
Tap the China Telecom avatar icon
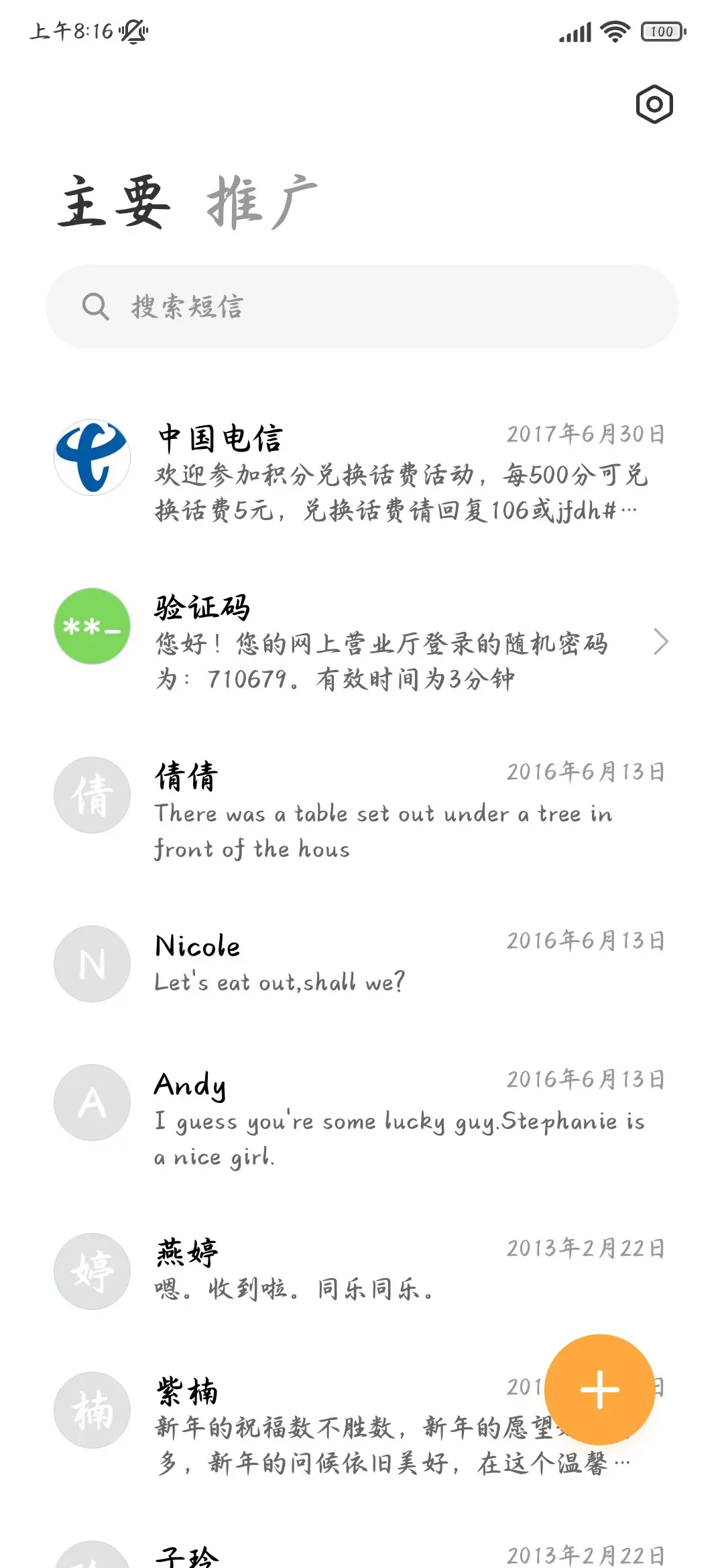(91, 456)
